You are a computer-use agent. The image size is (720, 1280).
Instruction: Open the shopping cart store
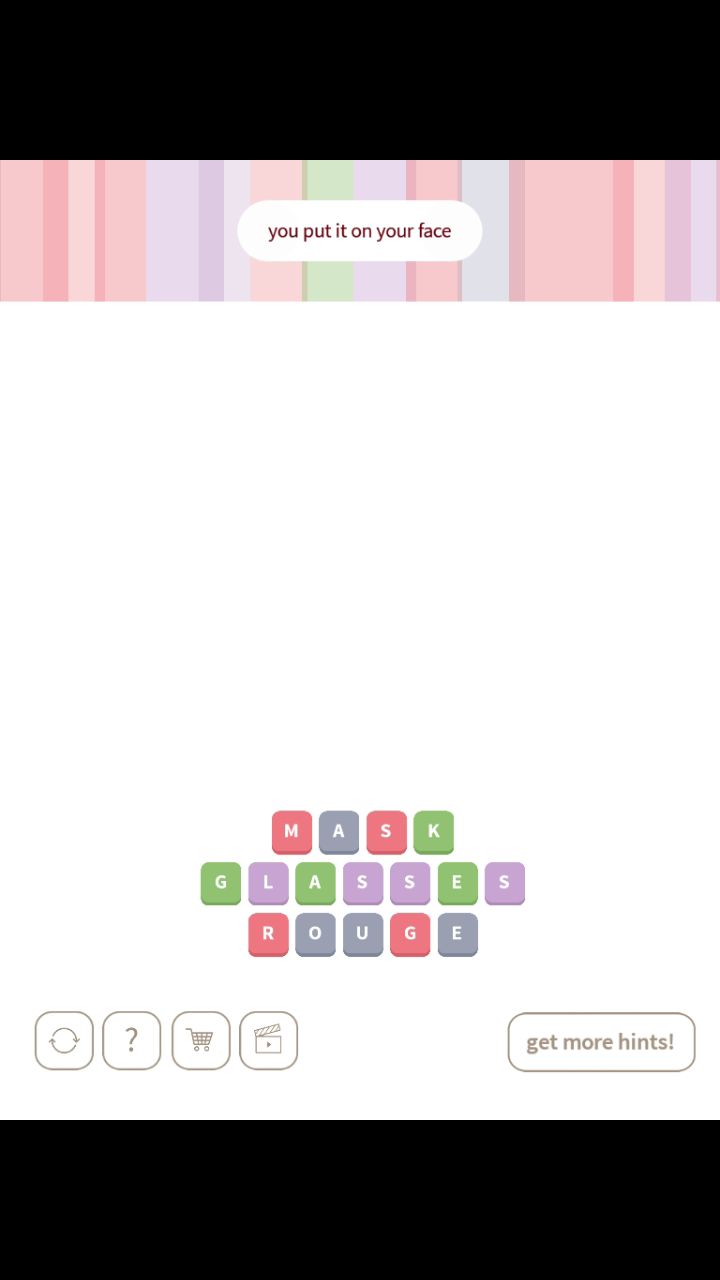(200, 1041)
